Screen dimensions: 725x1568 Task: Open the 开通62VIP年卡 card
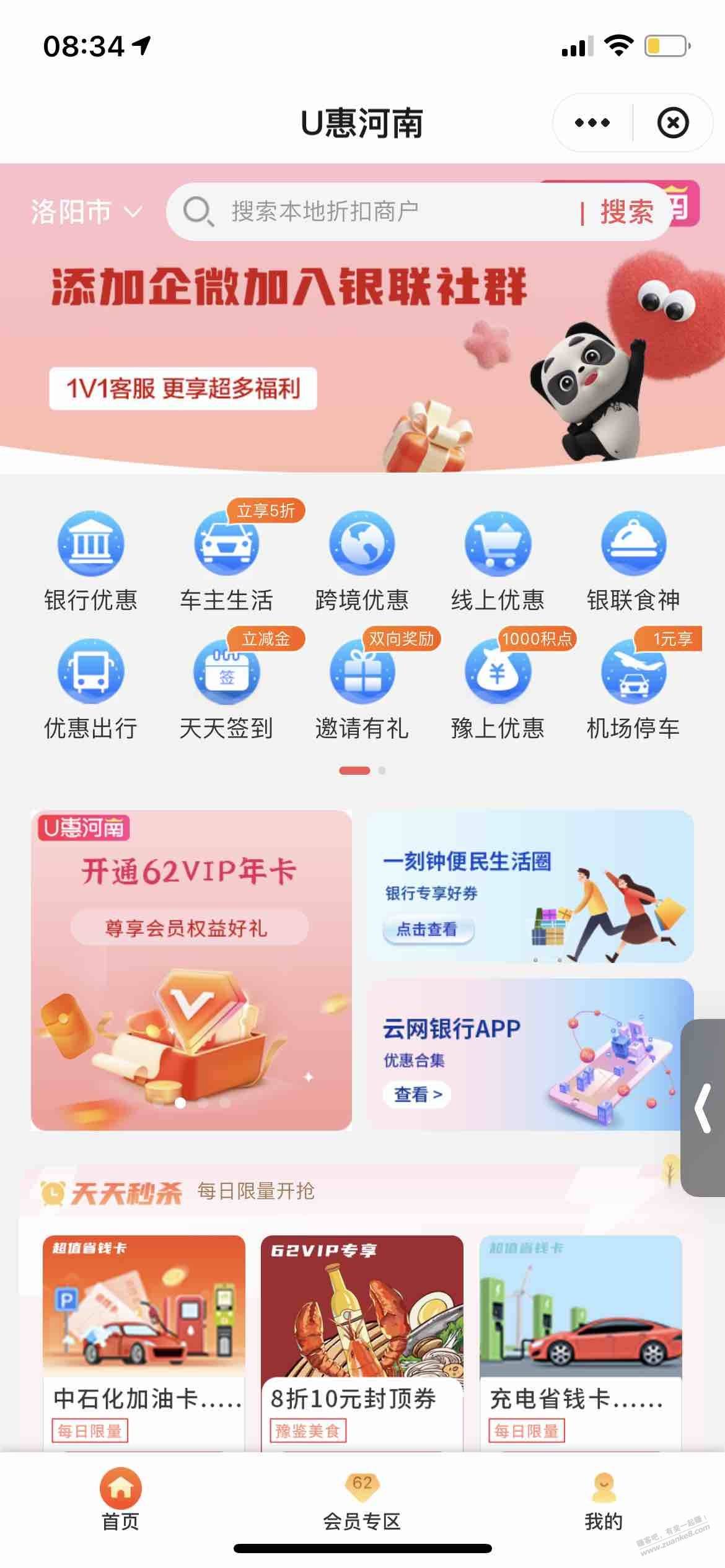point(191,970)
